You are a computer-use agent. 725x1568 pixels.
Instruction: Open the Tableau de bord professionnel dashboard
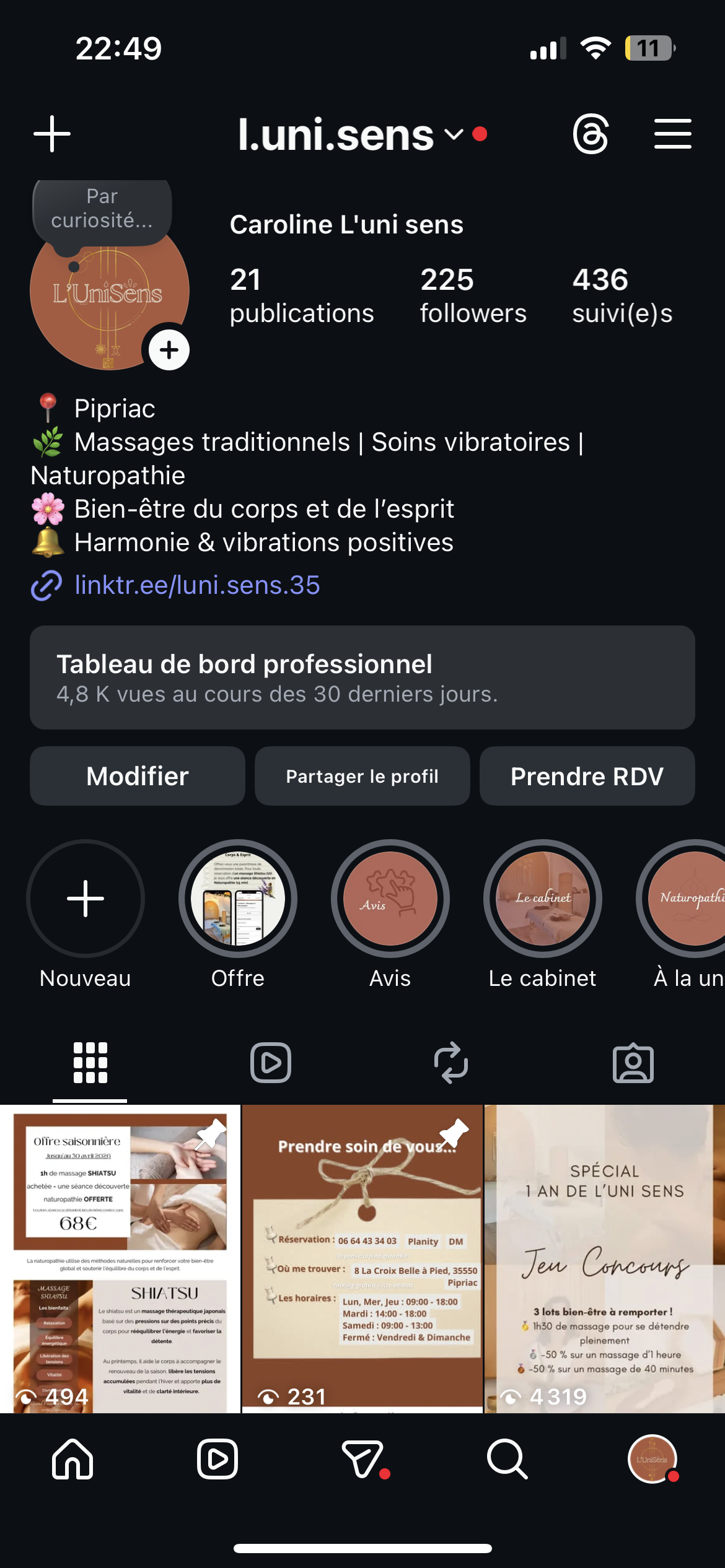coord(362,678)
